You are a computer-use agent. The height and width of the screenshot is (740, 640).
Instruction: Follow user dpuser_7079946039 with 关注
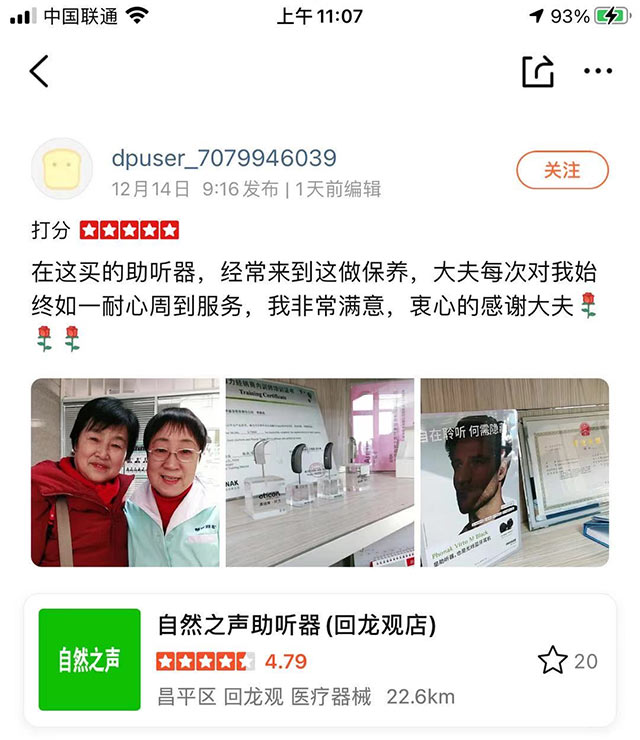562,170
